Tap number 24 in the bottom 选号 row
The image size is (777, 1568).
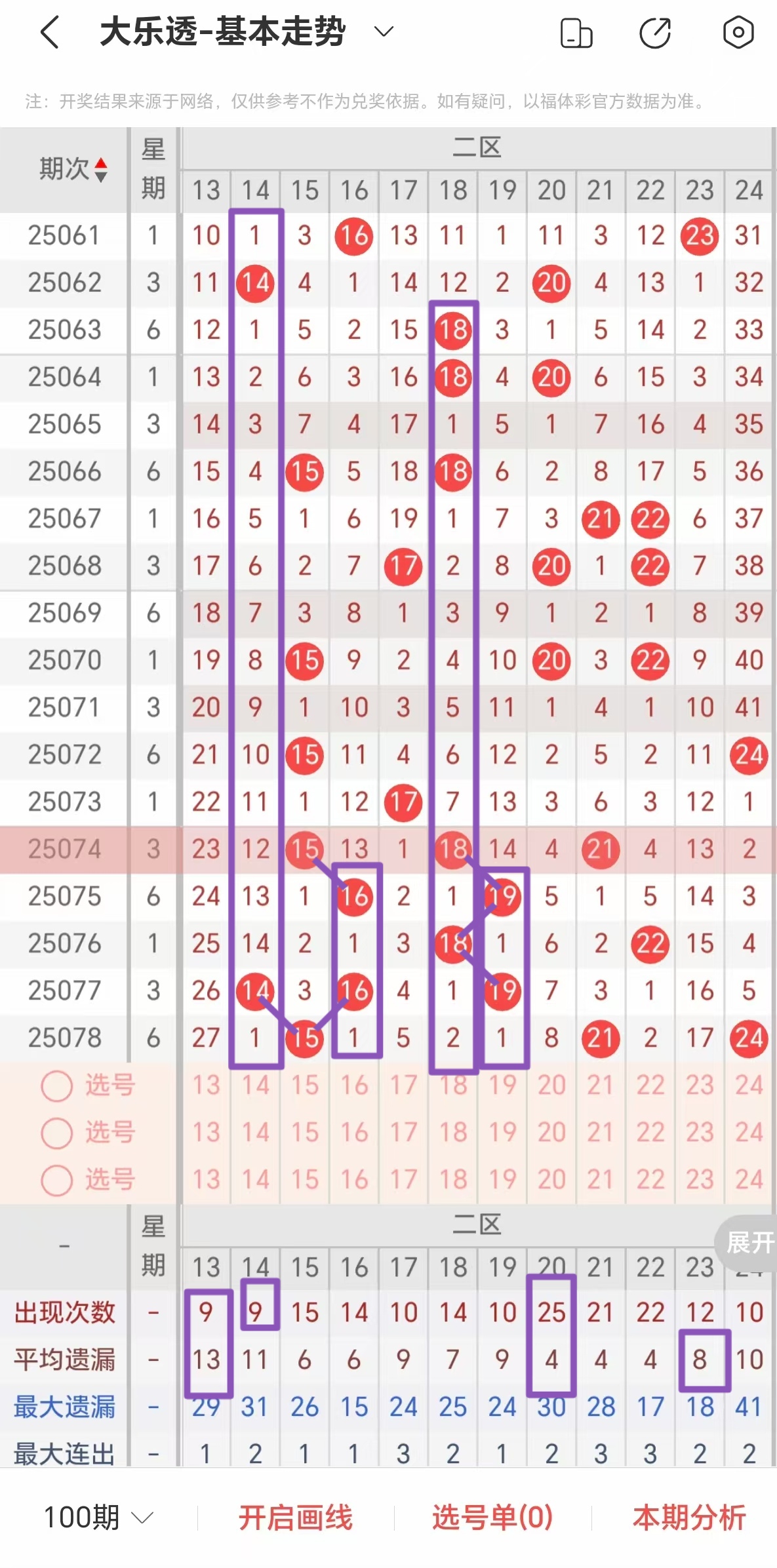pyautogui.click(x=749, y=1179)
